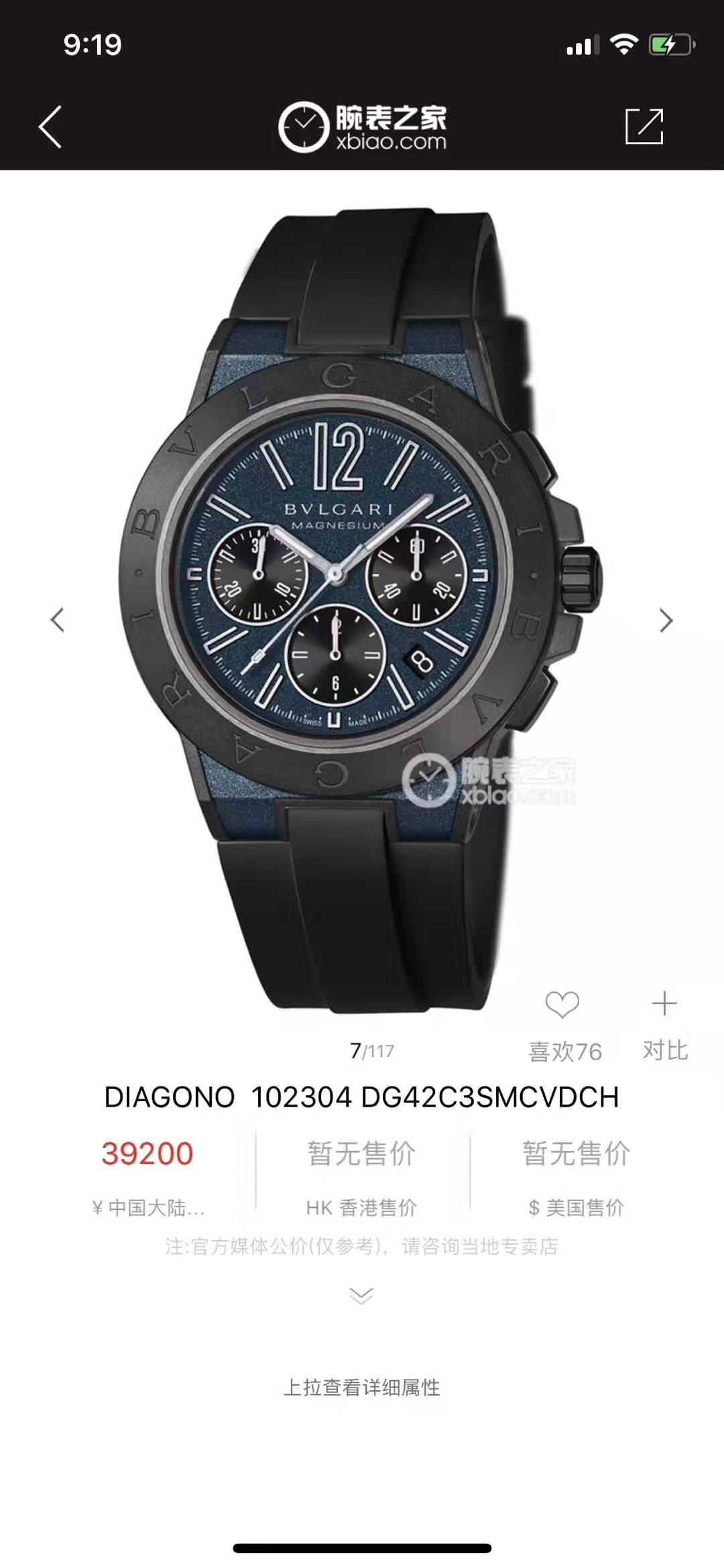Open the share icon in the header
Viewport: 724px width, 1568px height.
(644, 126)
